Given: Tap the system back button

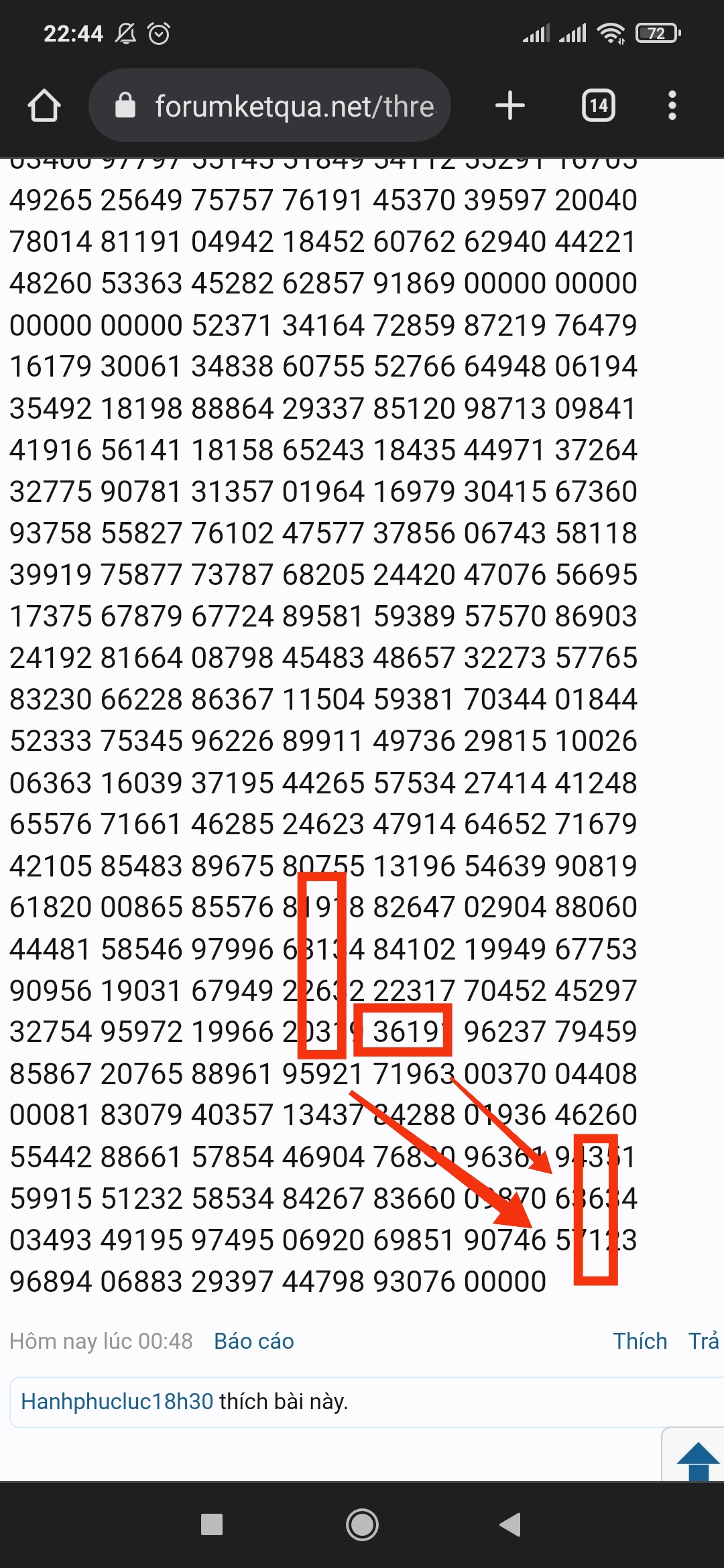Looking at the screenshot, I should [511, 1524].
